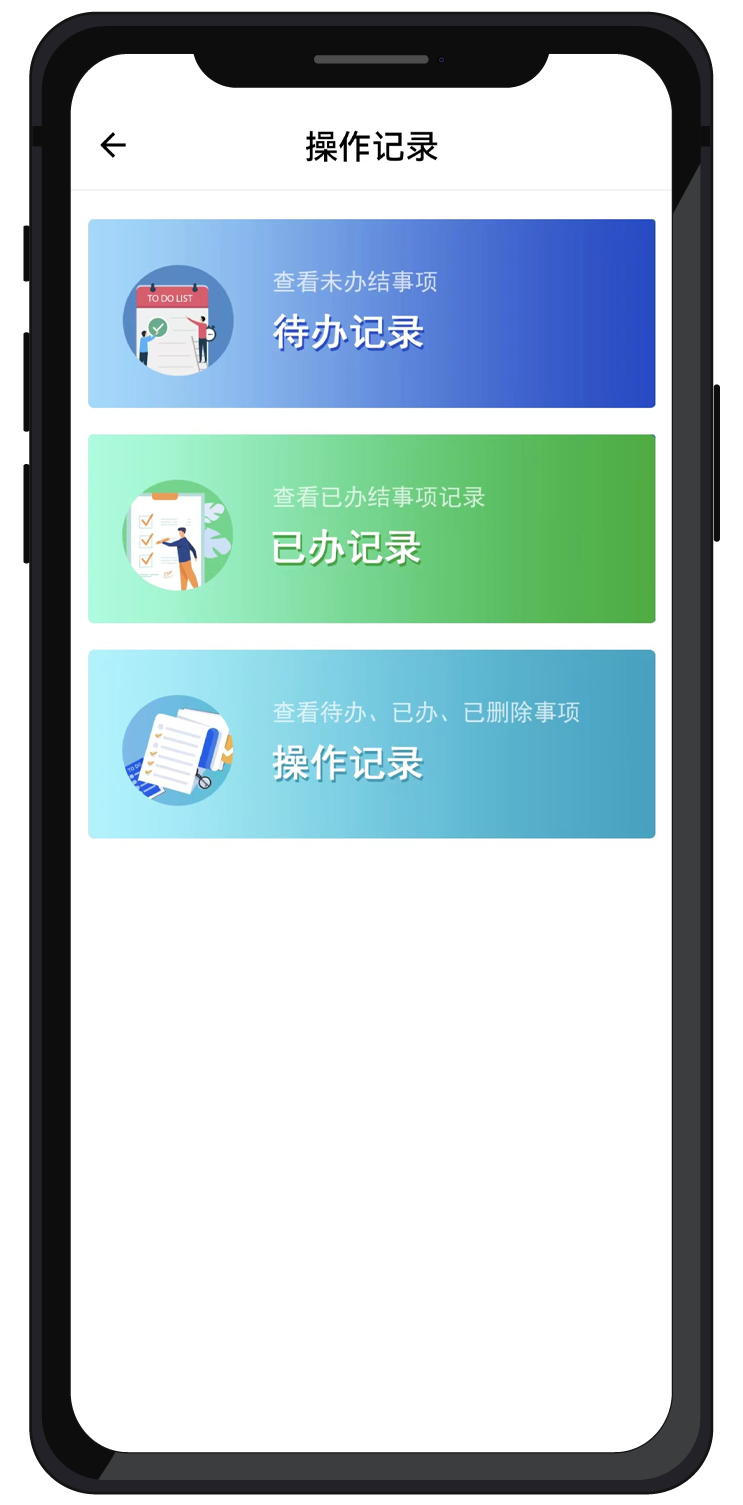Image resolution: width=743 pixels, height=1505 pixels.
Task: Open the 已办记录 card
Action: click(371, 529)
